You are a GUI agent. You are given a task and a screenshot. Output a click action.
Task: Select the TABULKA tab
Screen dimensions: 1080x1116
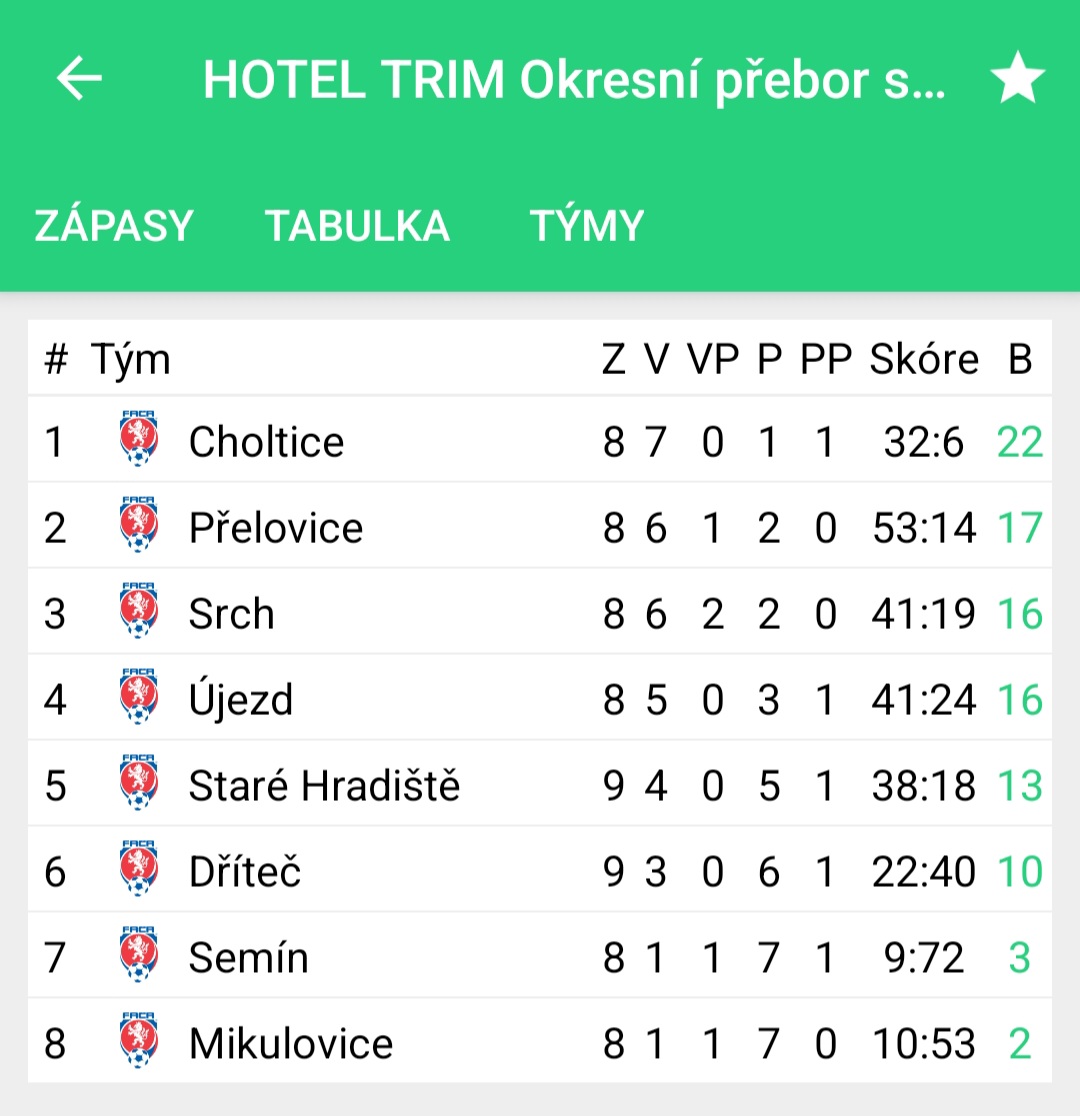coord(357,226)
